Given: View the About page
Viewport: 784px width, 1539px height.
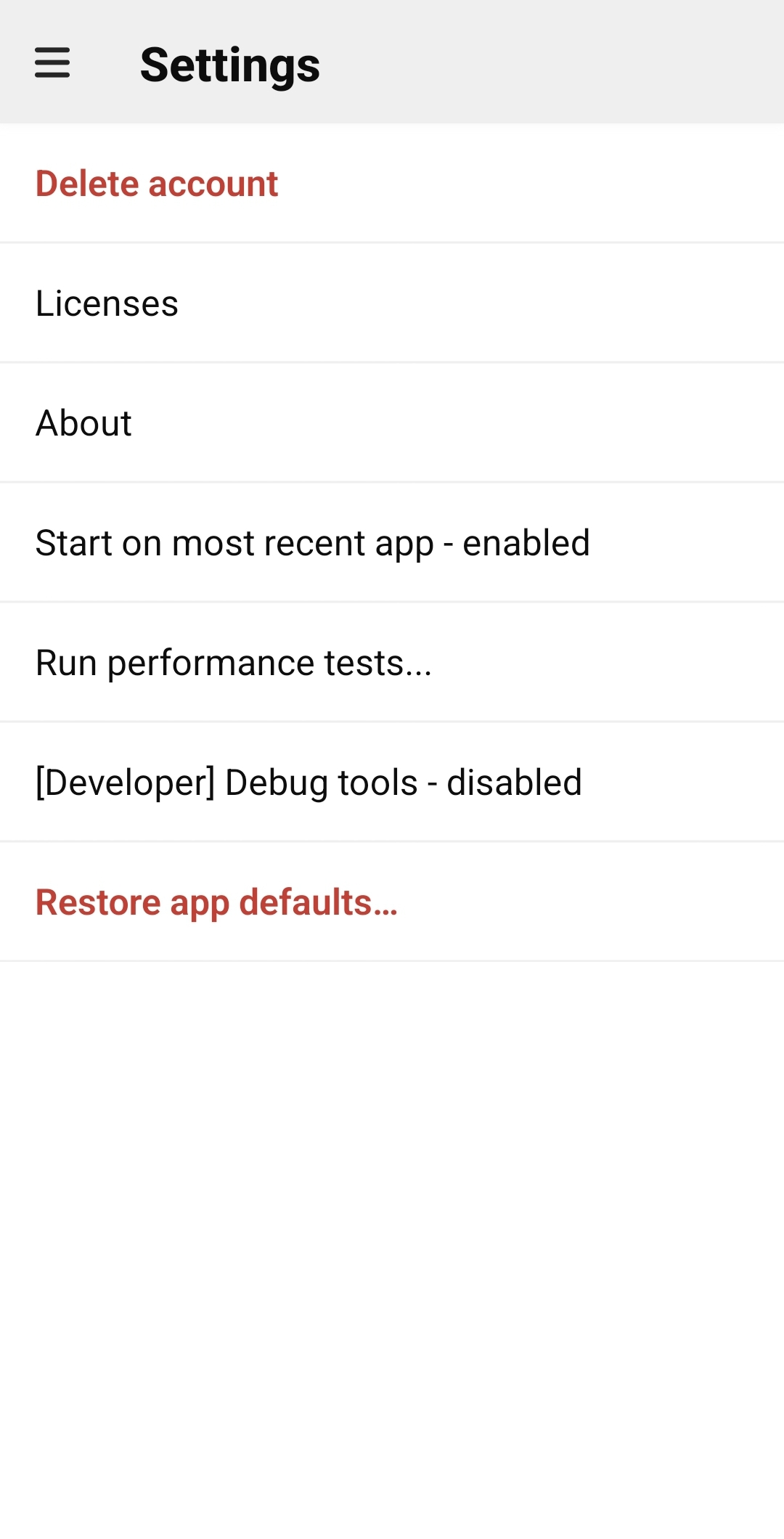Looking at the screenshot, I should pyautogui.click(x=392, y=422).
